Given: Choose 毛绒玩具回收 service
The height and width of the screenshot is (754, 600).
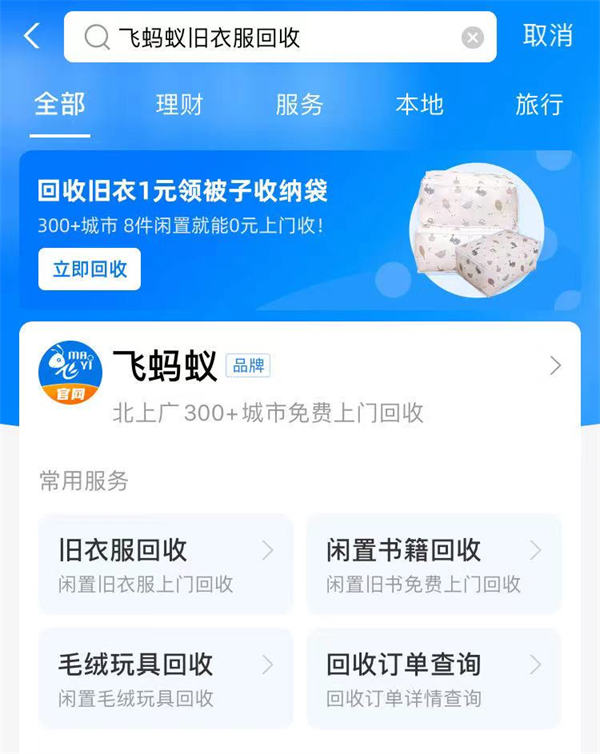Looking at the screenshot, I should click(x=166, y=678).
